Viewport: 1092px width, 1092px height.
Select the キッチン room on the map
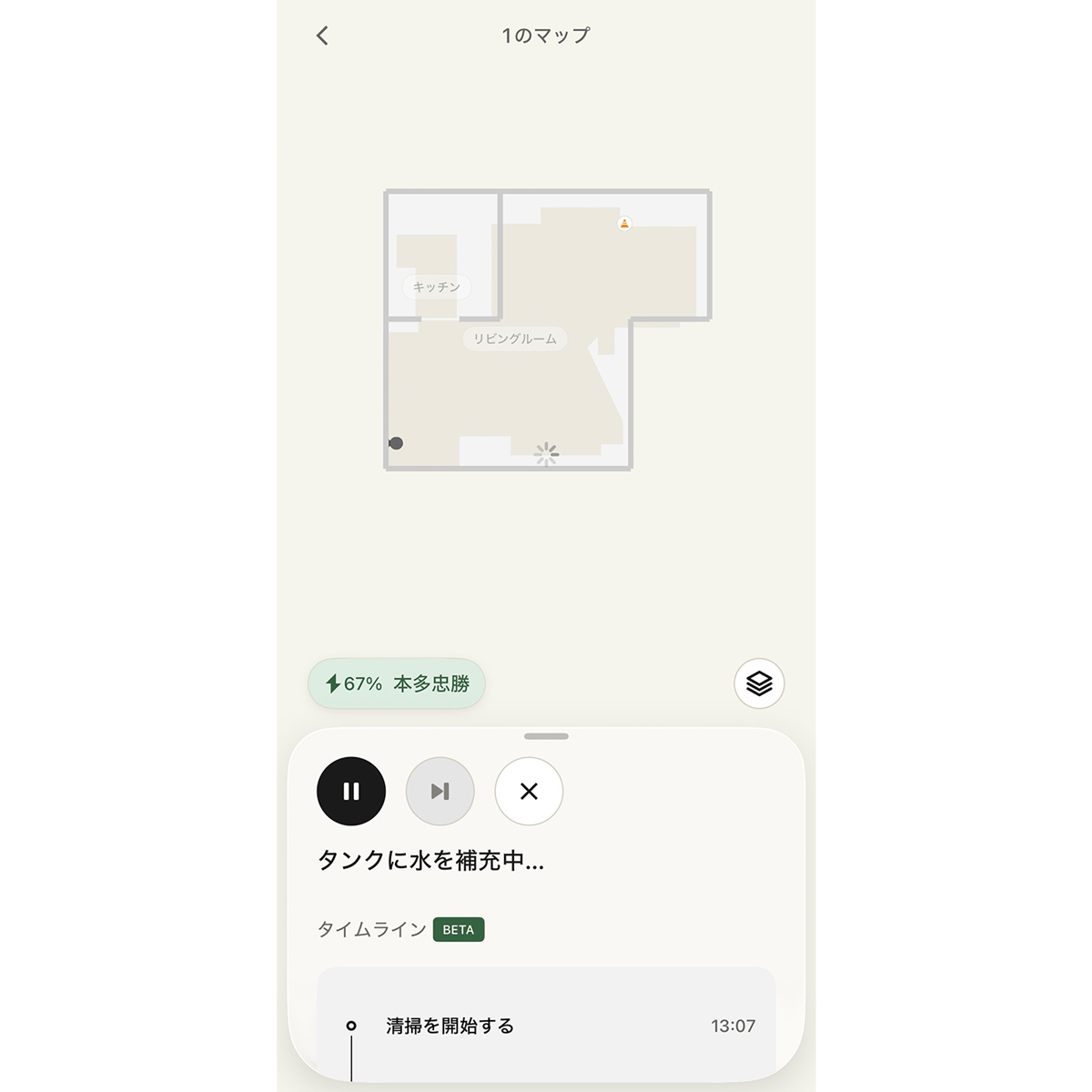pyautogui.click(x=437, y=287)
